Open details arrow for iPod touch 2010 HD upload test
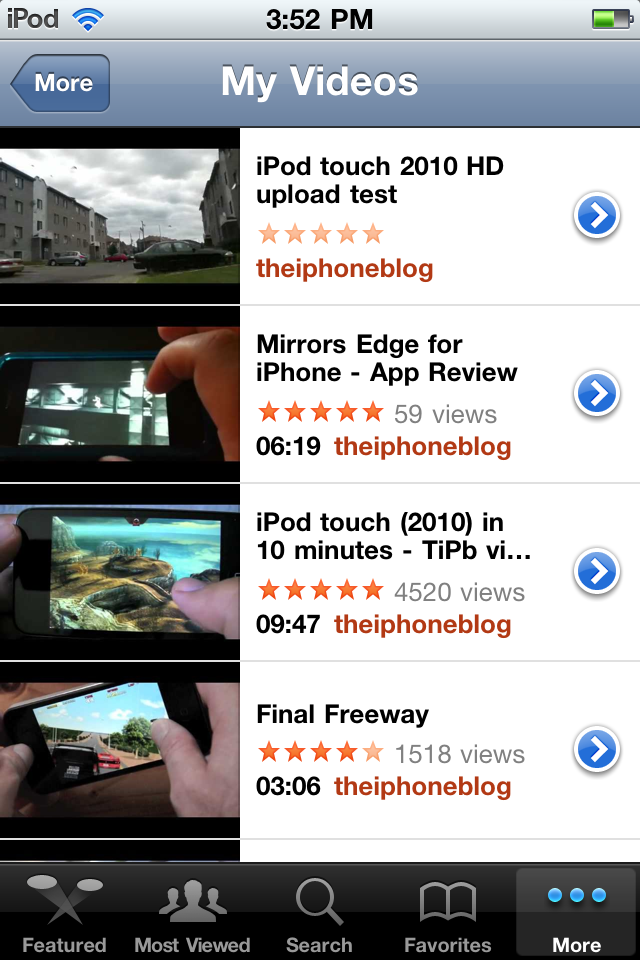640x960 pixels. pyautogui.click(x=597, y=216)
